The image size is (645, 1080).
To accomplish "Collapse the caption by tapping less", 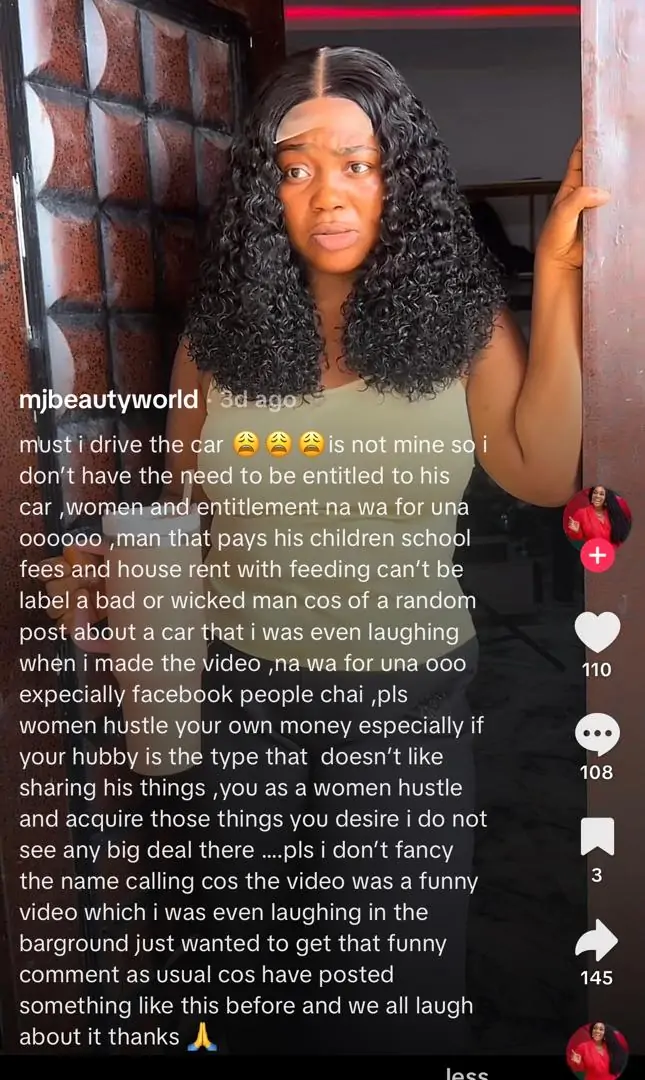I will tap(466, 1072).
